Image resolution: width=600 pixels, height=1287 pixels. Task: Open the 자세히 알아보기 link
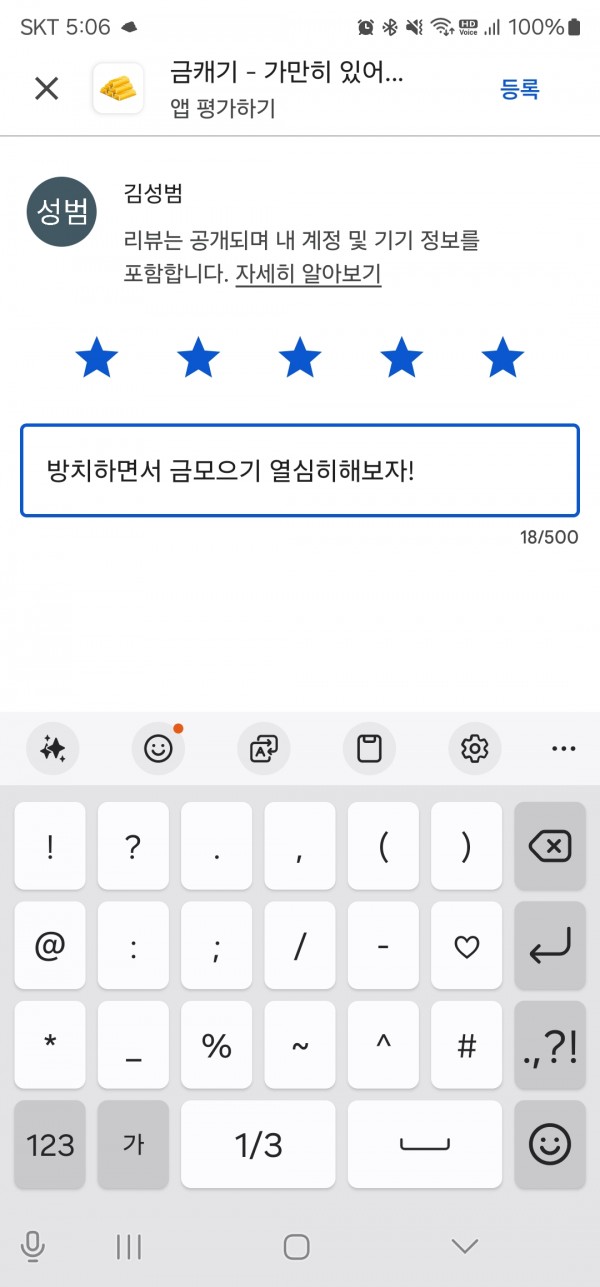(x=308, y=274)
